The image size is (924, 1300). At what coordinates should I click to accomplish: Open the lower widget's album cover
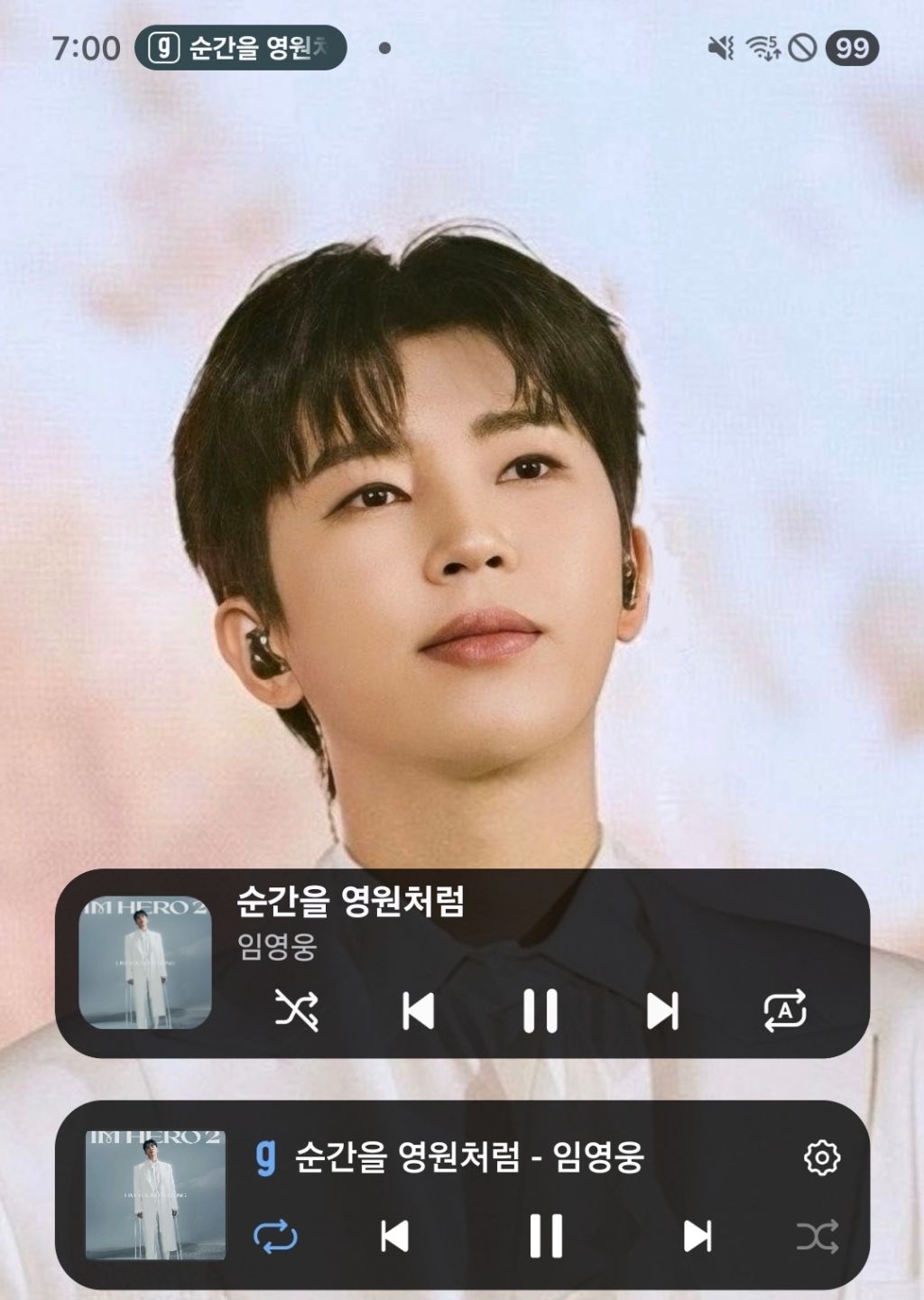tap(155, 1195)
